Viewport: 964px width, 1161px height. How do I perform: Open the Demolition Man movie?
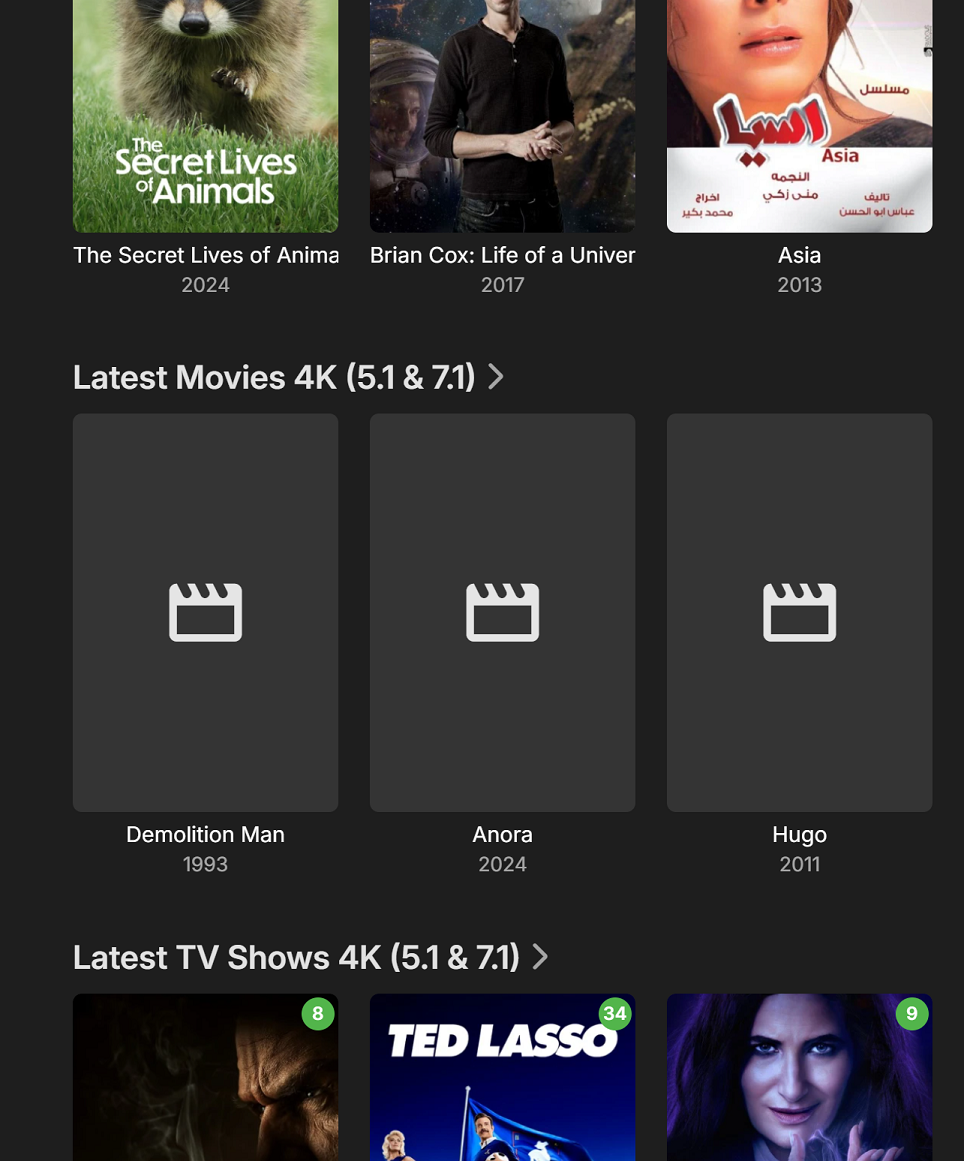[x=205, y=612]
